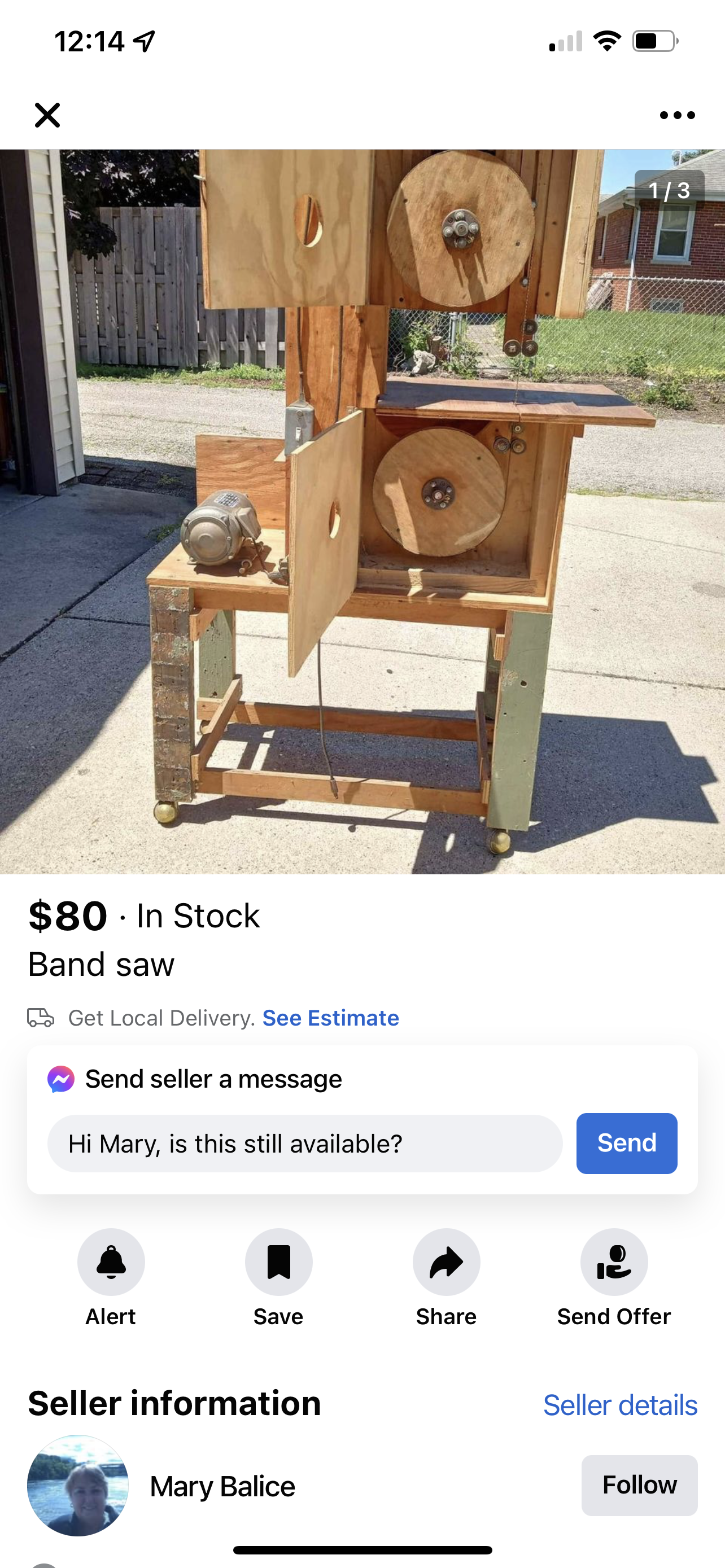
Task: Save this band saw listing
Action: coord(278,1263)
